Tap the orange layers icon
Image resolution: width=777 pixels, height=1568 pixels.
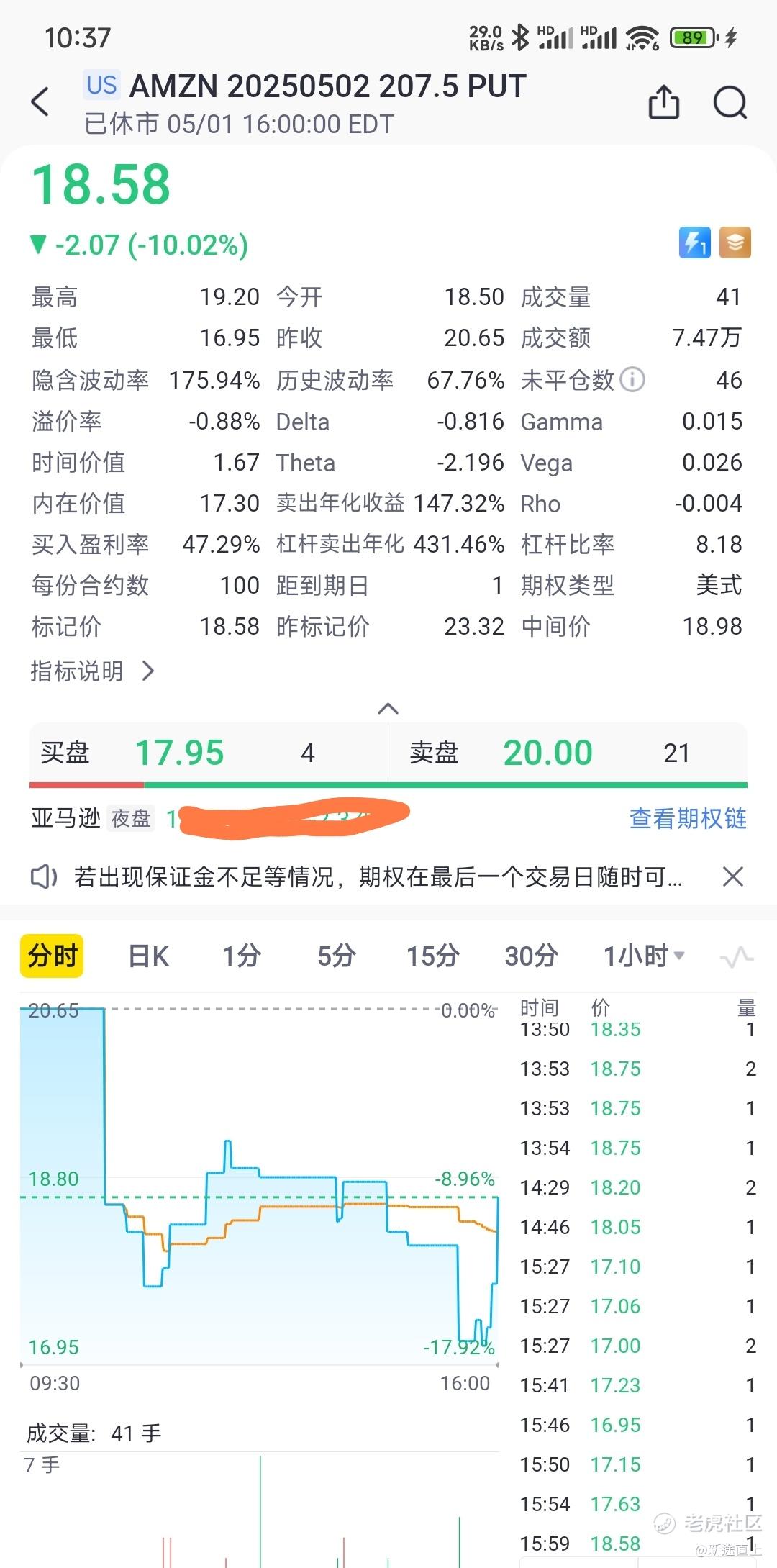click(x=735, y=243)
